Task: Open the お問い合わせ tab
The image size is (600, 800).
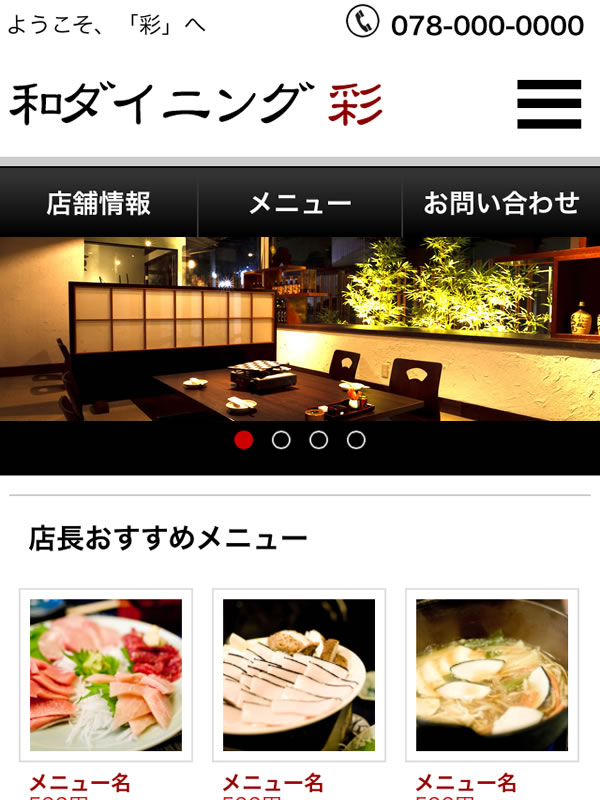Action: [501, 203]
